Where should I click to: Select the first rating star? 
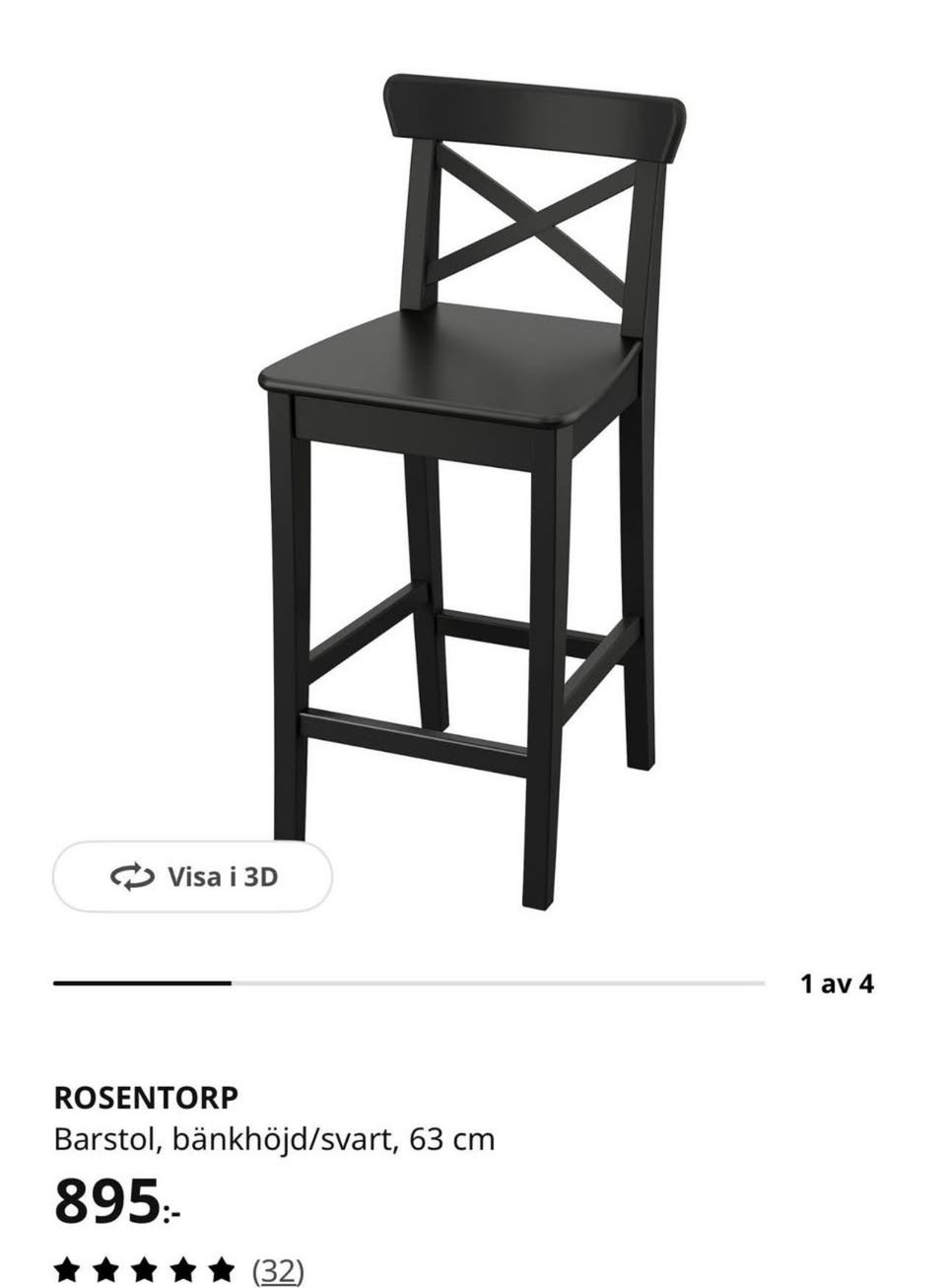[x=65, y=1271]
